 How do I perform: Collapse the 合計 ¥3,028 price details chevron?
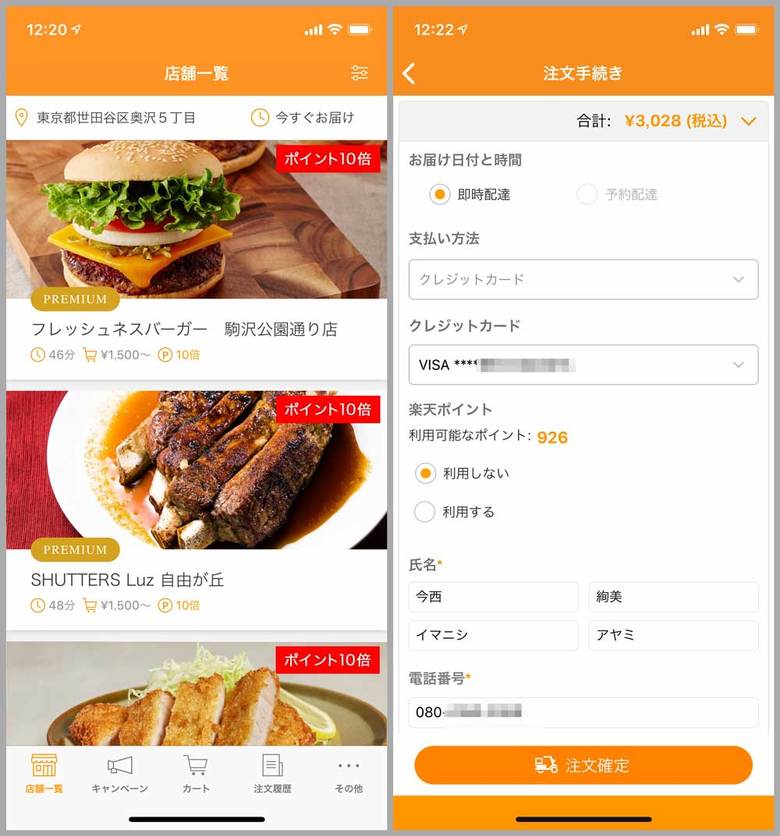(x=748, y=120)
